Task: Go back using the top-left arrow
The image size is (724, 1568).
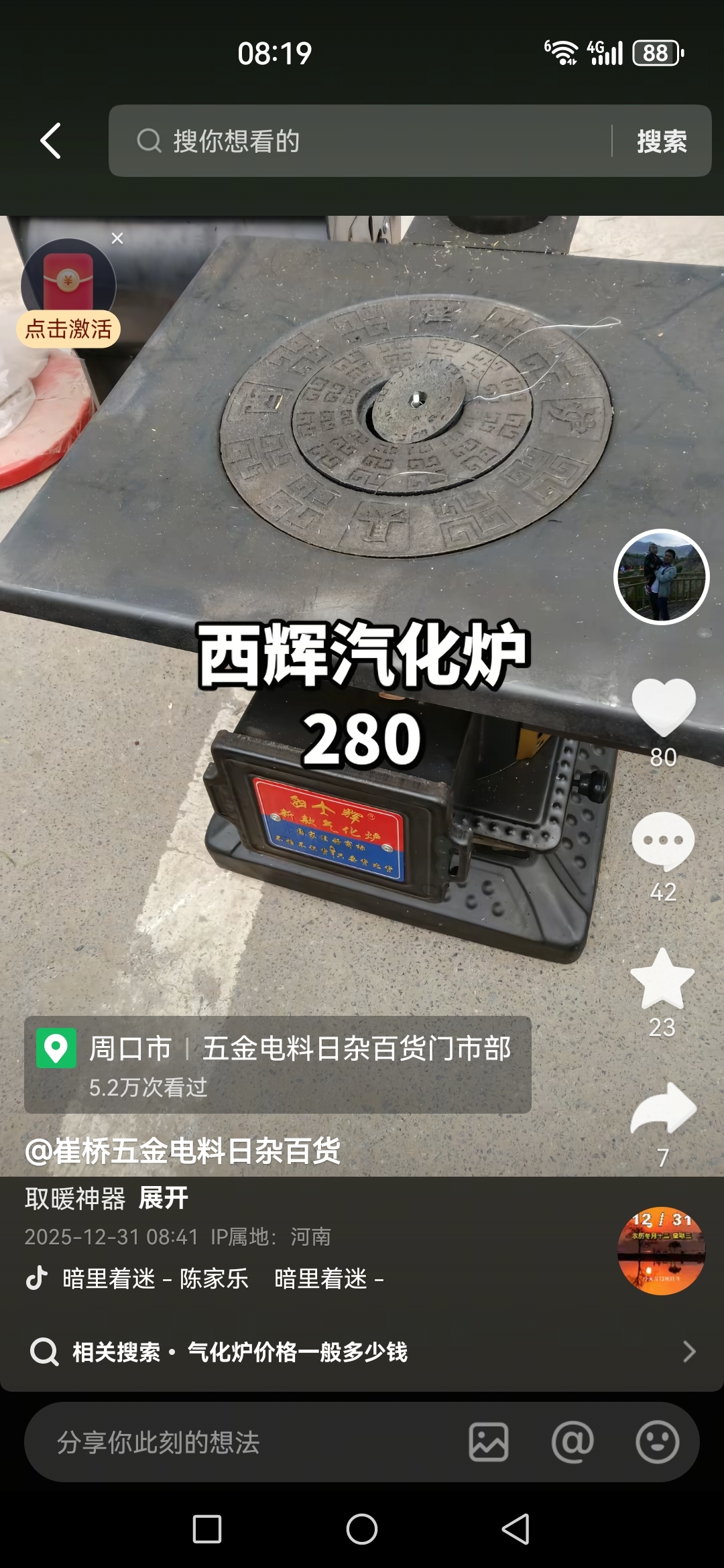Action: tap(51, 141)
